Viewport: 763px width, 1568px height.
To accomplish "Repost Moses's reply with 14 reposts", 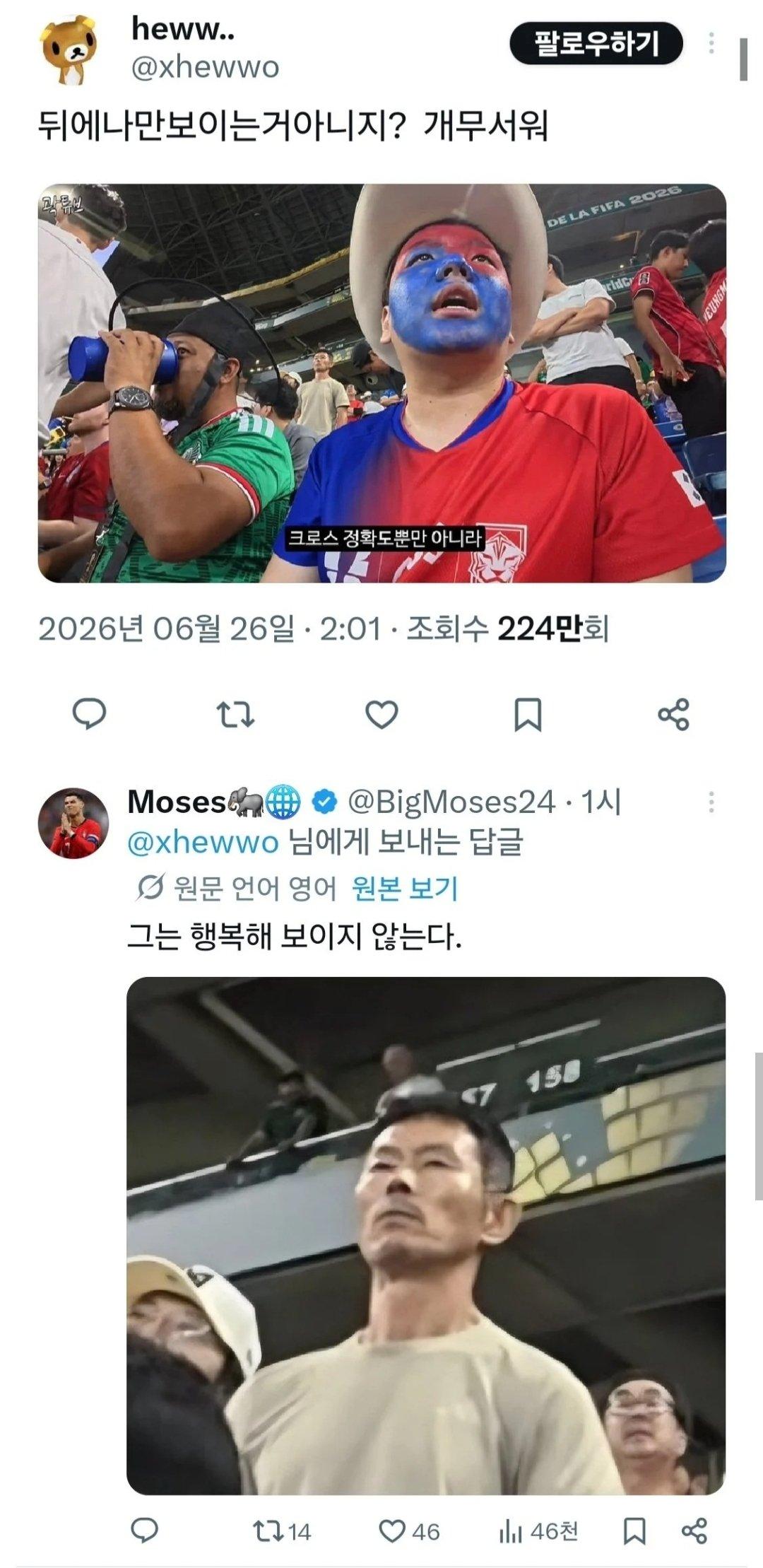I will point(282,1531).
